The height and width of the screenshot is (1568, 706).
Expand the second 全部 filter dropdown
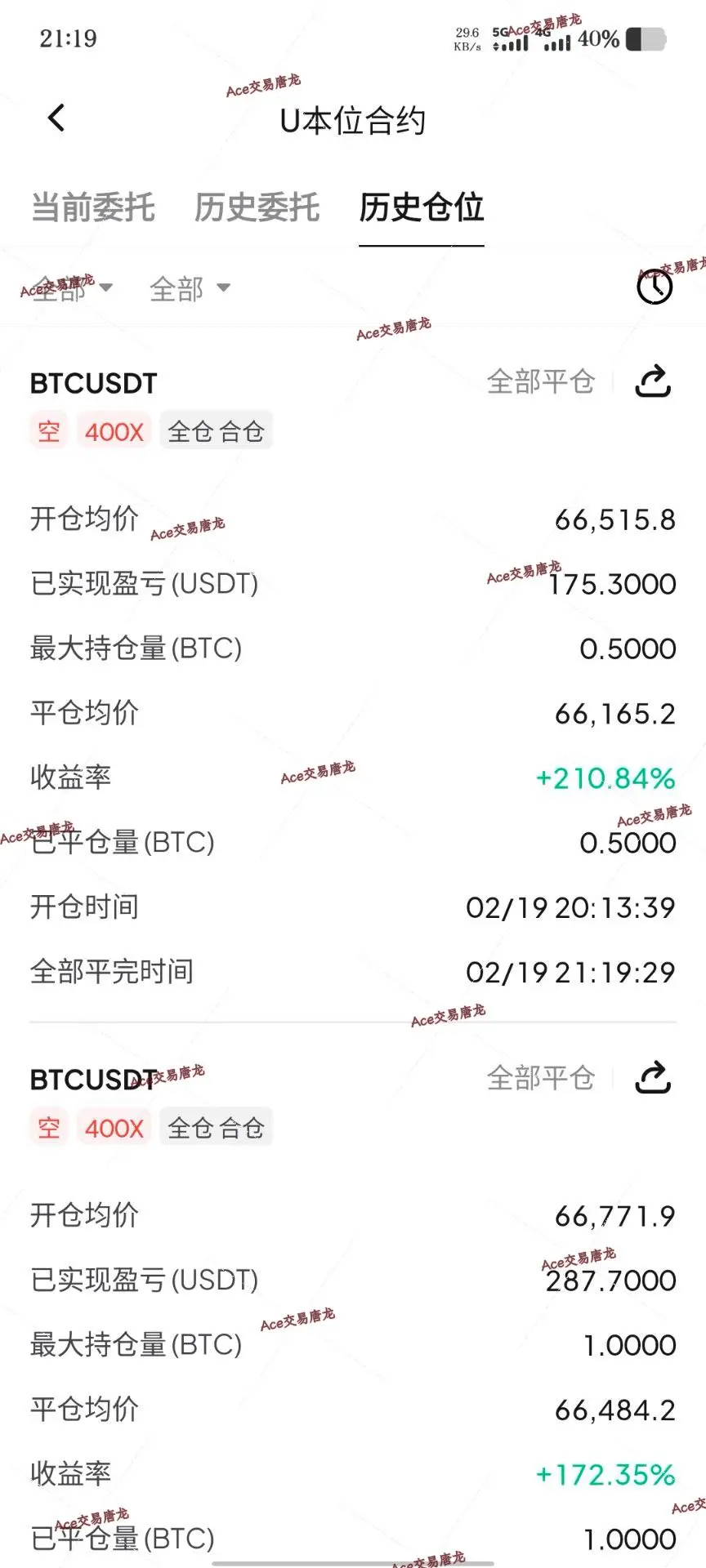pos(190,288)
